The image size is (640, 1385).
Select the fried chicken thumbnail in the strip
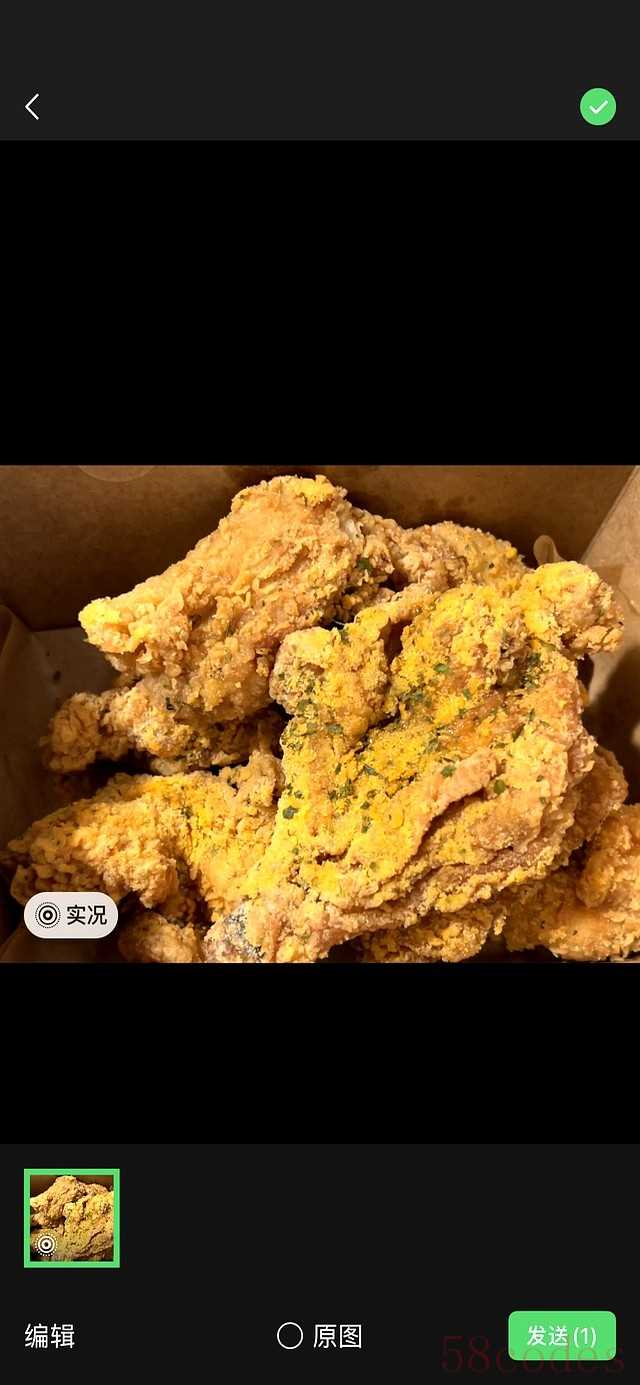click(x=72, y=1218)
